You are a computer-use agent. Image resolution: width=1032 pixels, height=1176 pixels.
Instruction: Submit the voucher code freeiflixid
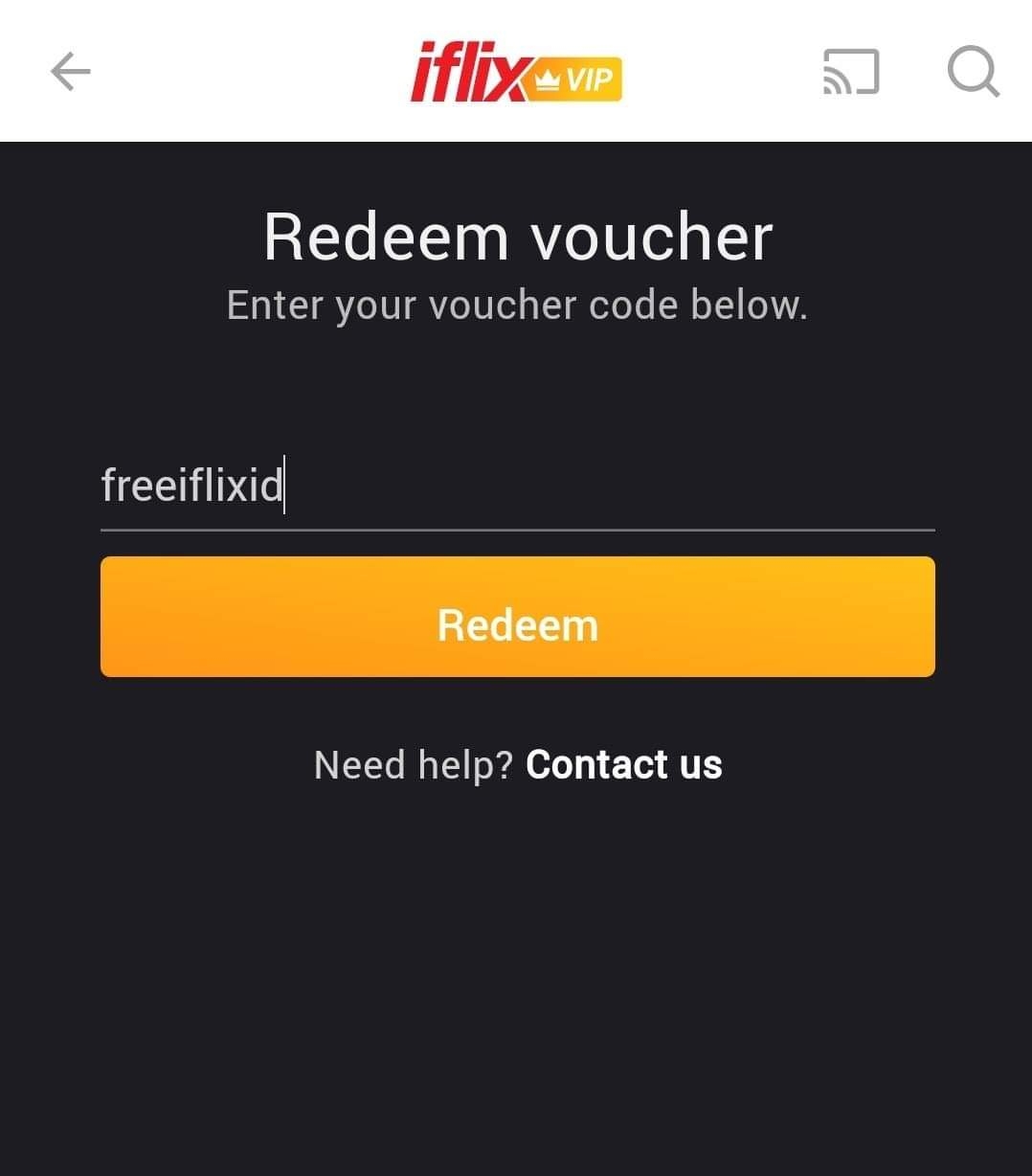(x=516, y=618)
